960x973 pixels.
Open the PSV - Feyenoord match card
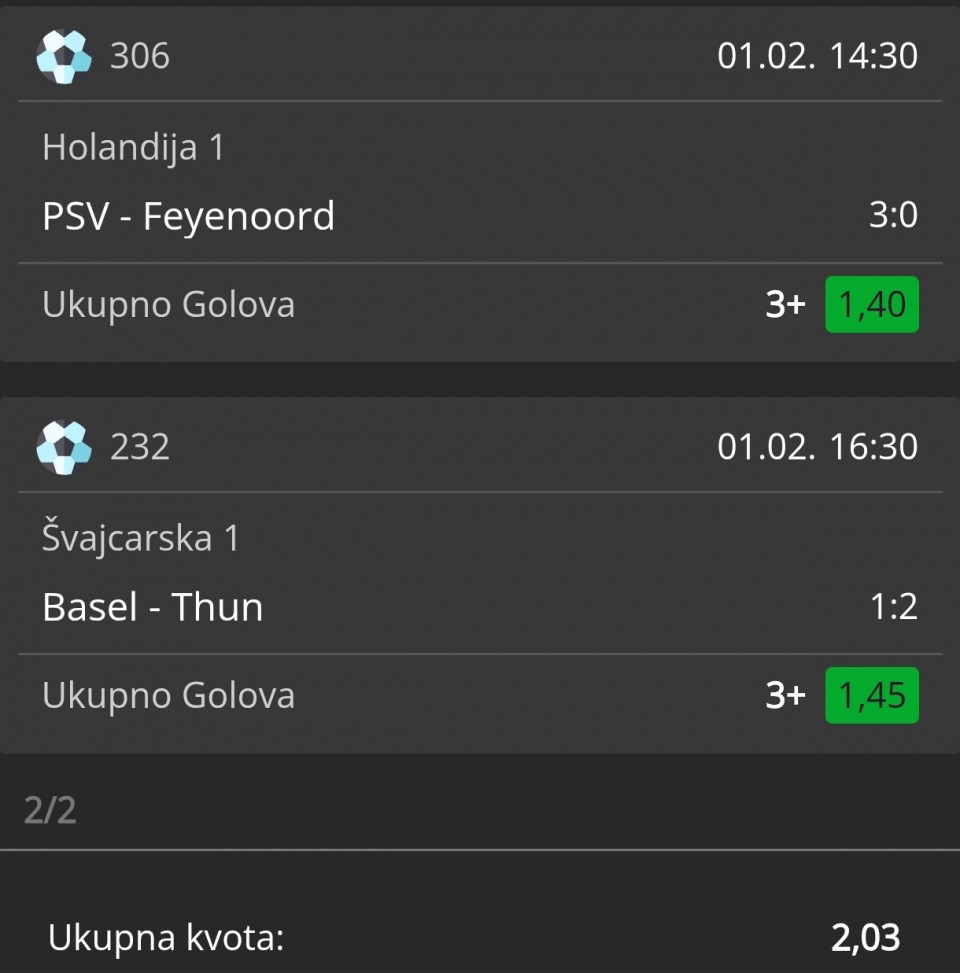(x=189, y=216)
